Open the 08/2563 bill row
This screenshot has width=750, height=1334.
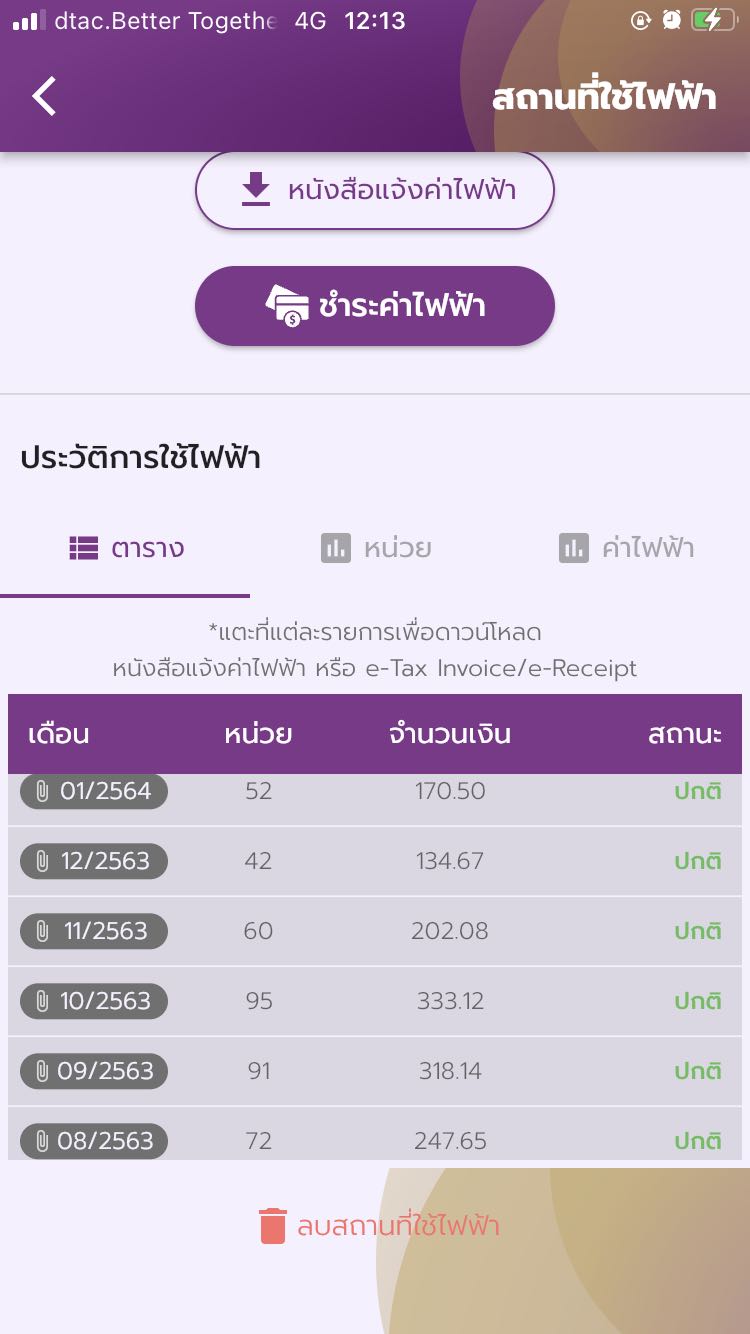(375, 1134)
